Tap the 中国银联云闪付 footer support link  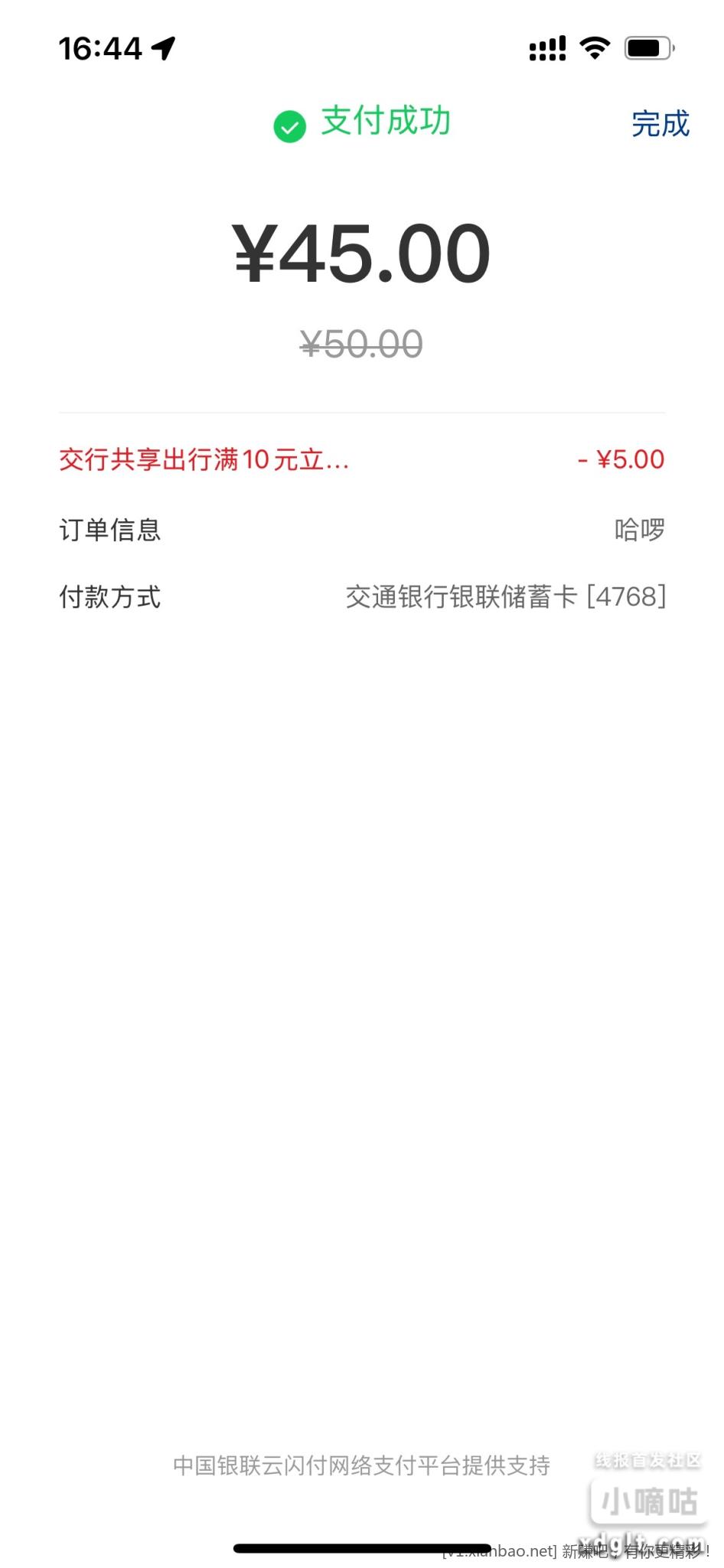362,1465
